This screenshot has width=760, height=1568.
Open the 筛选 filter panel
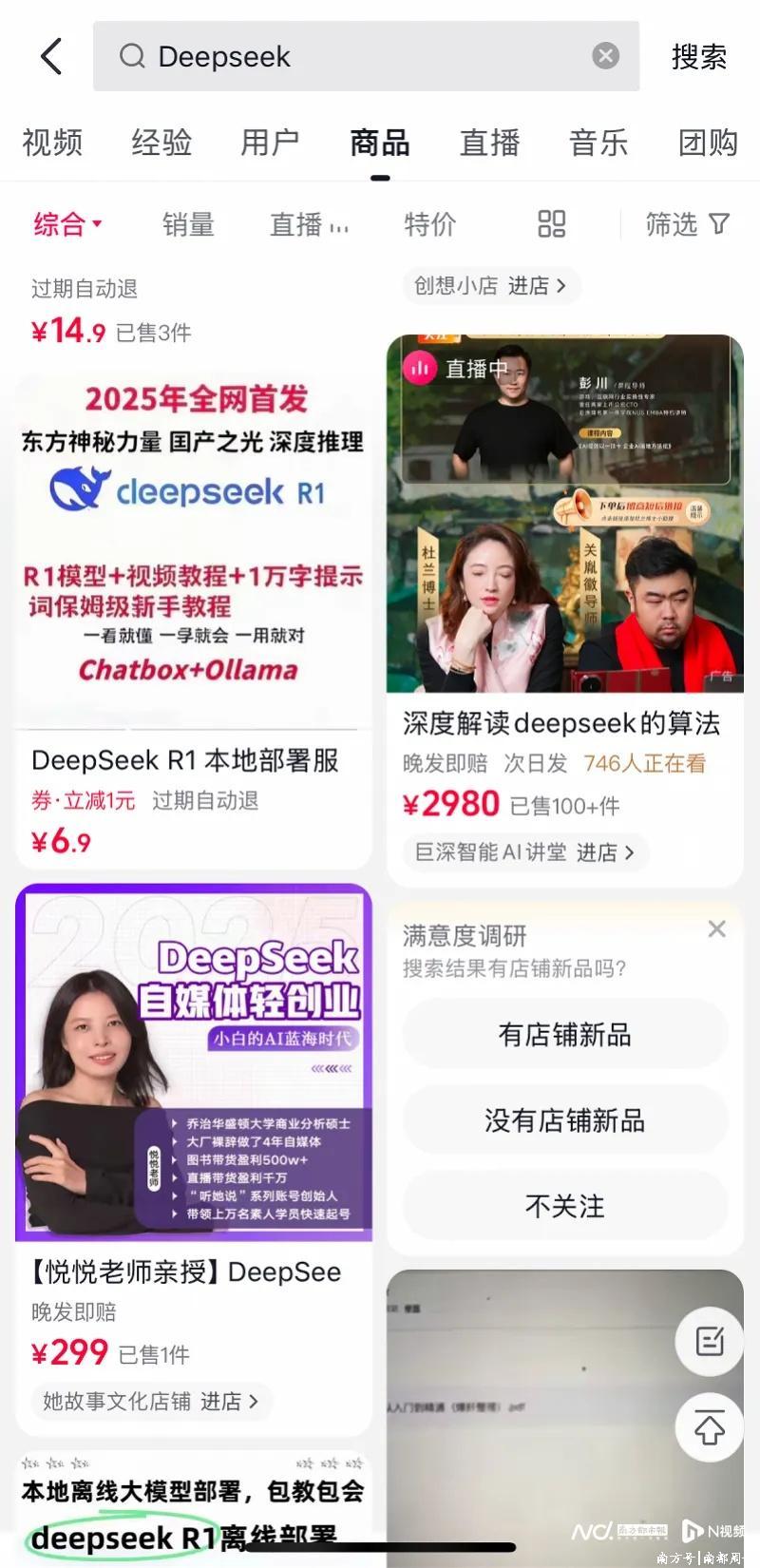[687, 224]
